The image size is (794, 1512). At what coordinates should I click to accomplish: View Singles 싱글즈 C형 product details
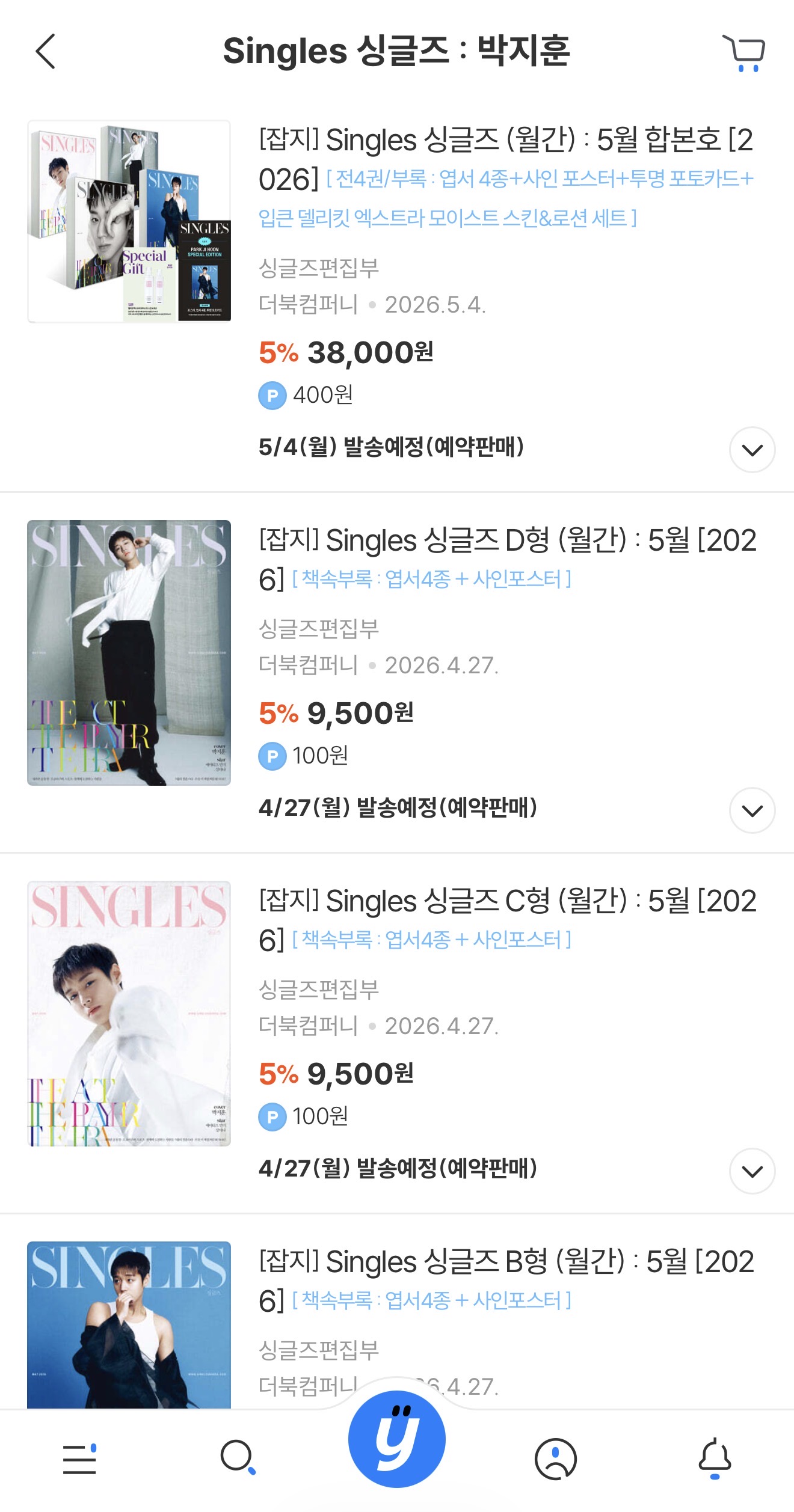click(506, 920)
